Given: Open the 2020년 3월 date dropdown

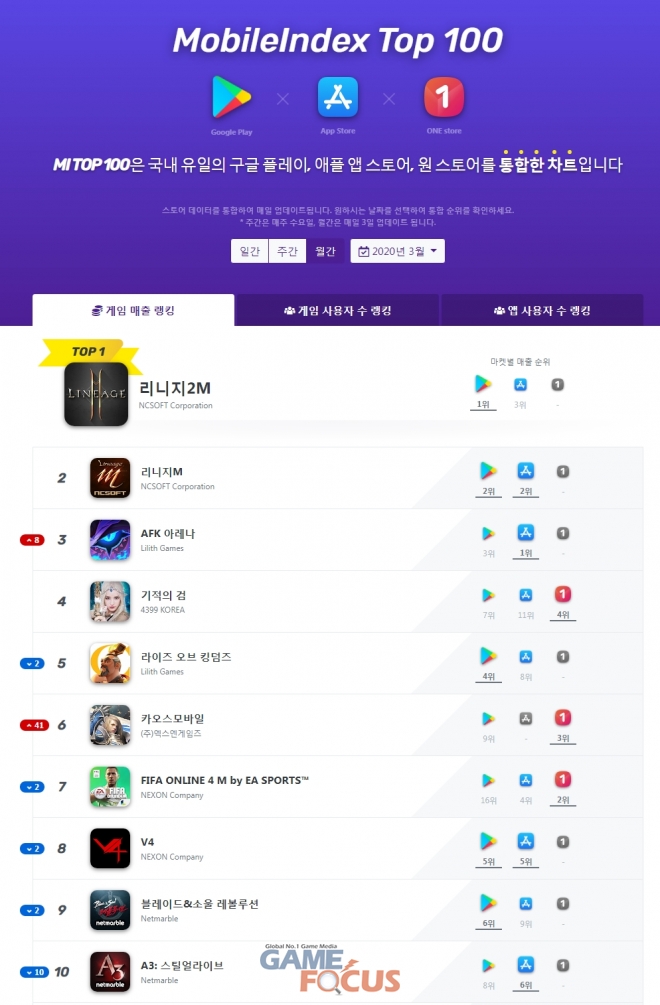Looking at the screenshot, I should point(397,251).
